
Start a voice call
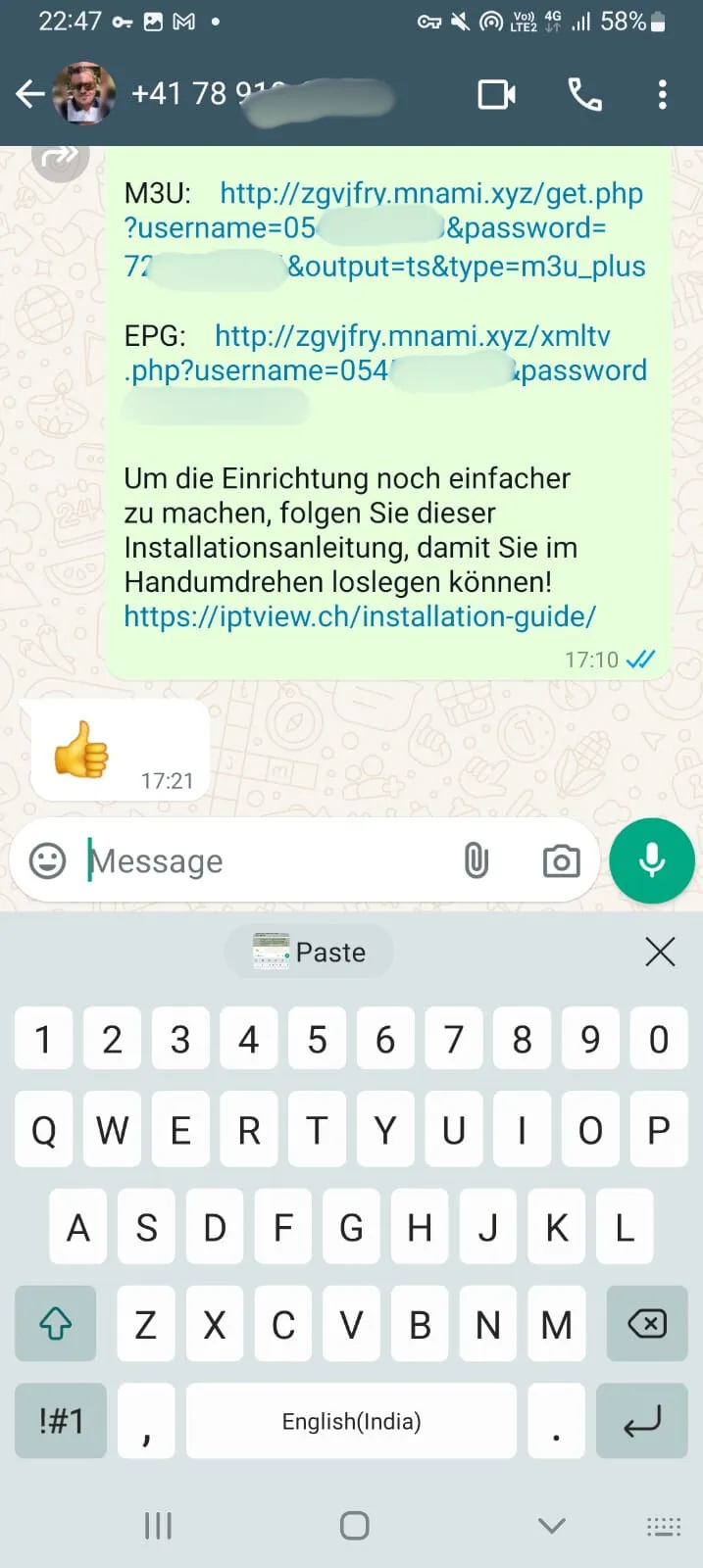coord(584,94)
